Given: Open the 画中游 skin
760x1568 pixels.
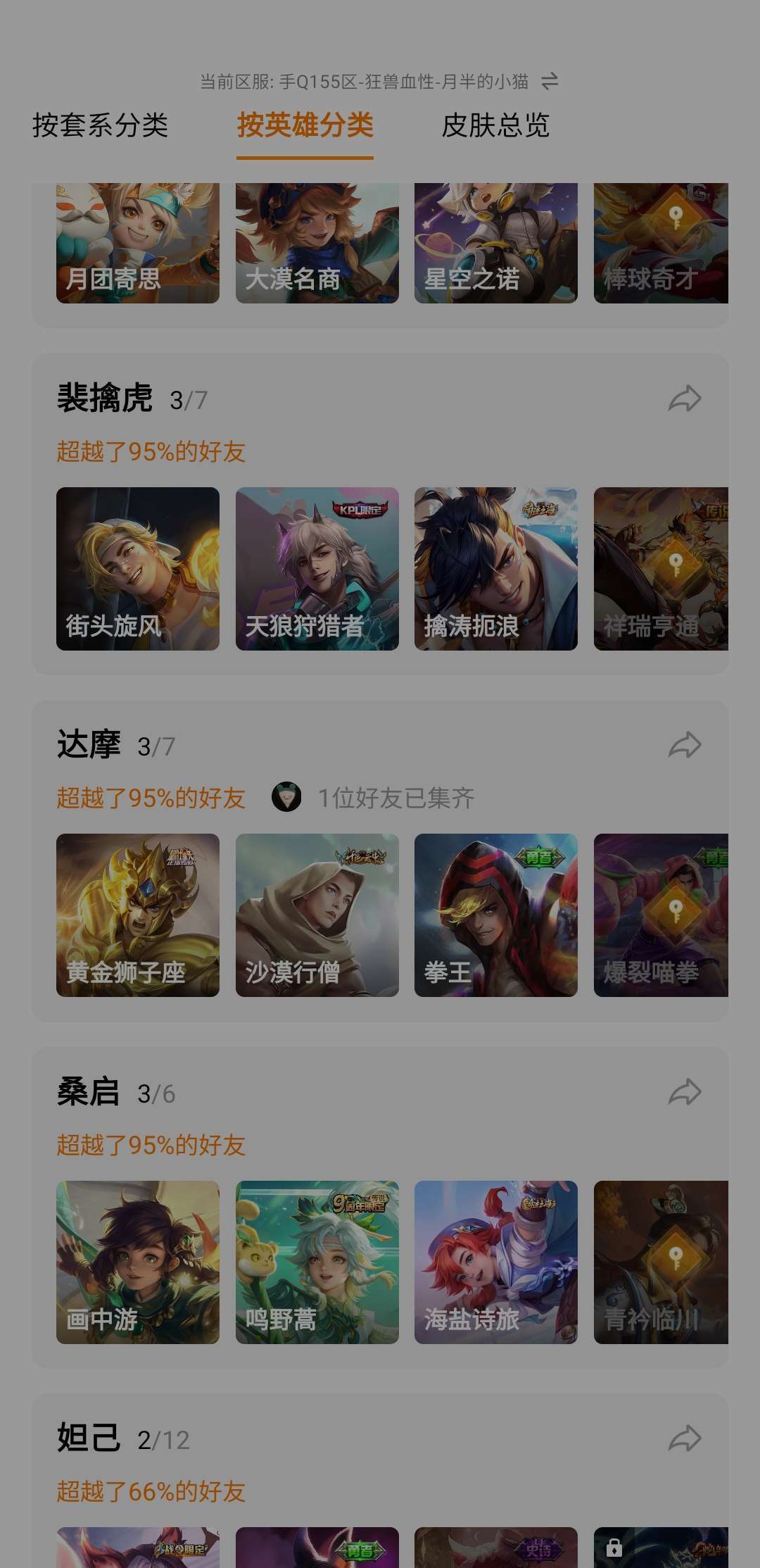Looking at the screenshot, I should (138, 1262).
